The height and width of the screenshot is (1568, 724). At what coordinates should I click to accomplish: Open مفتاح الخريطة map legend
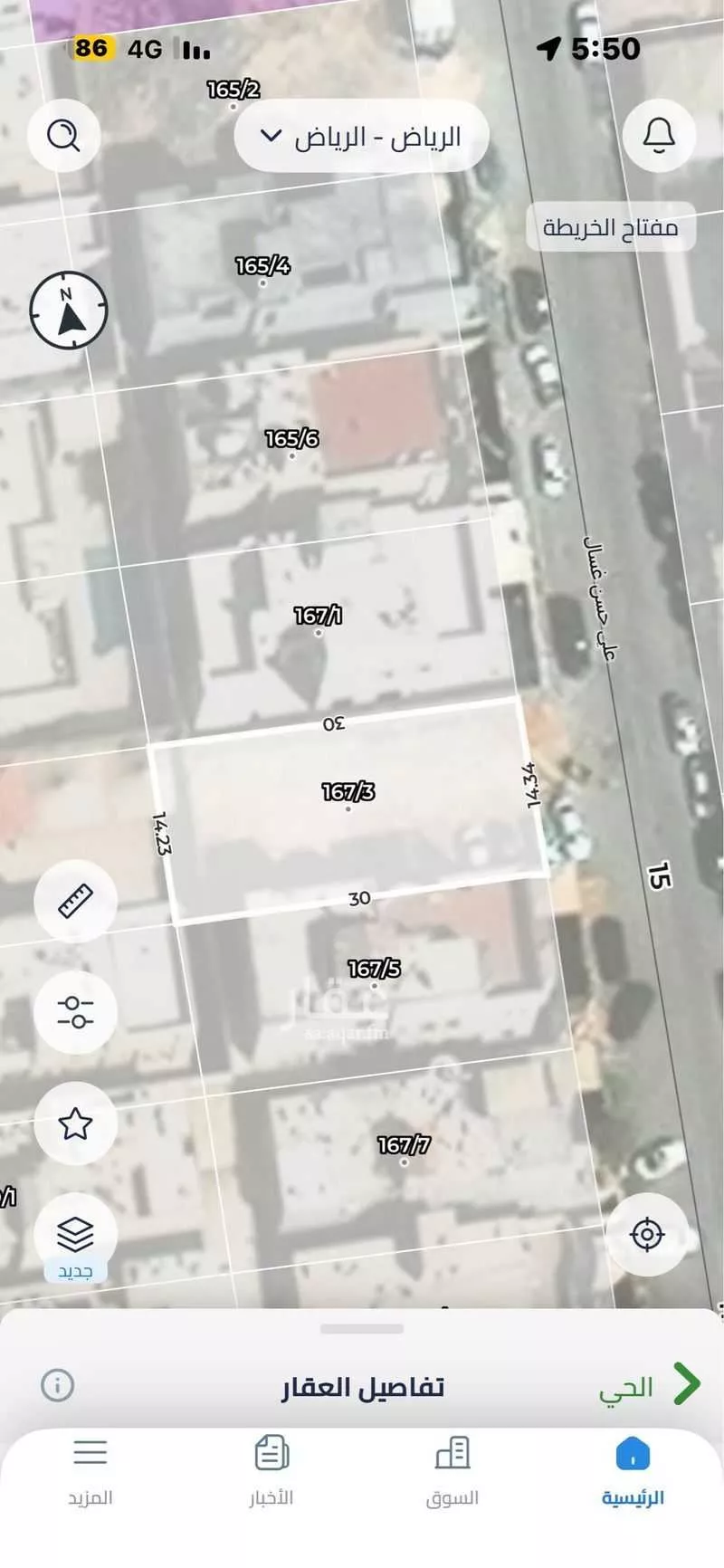(611, 227)
